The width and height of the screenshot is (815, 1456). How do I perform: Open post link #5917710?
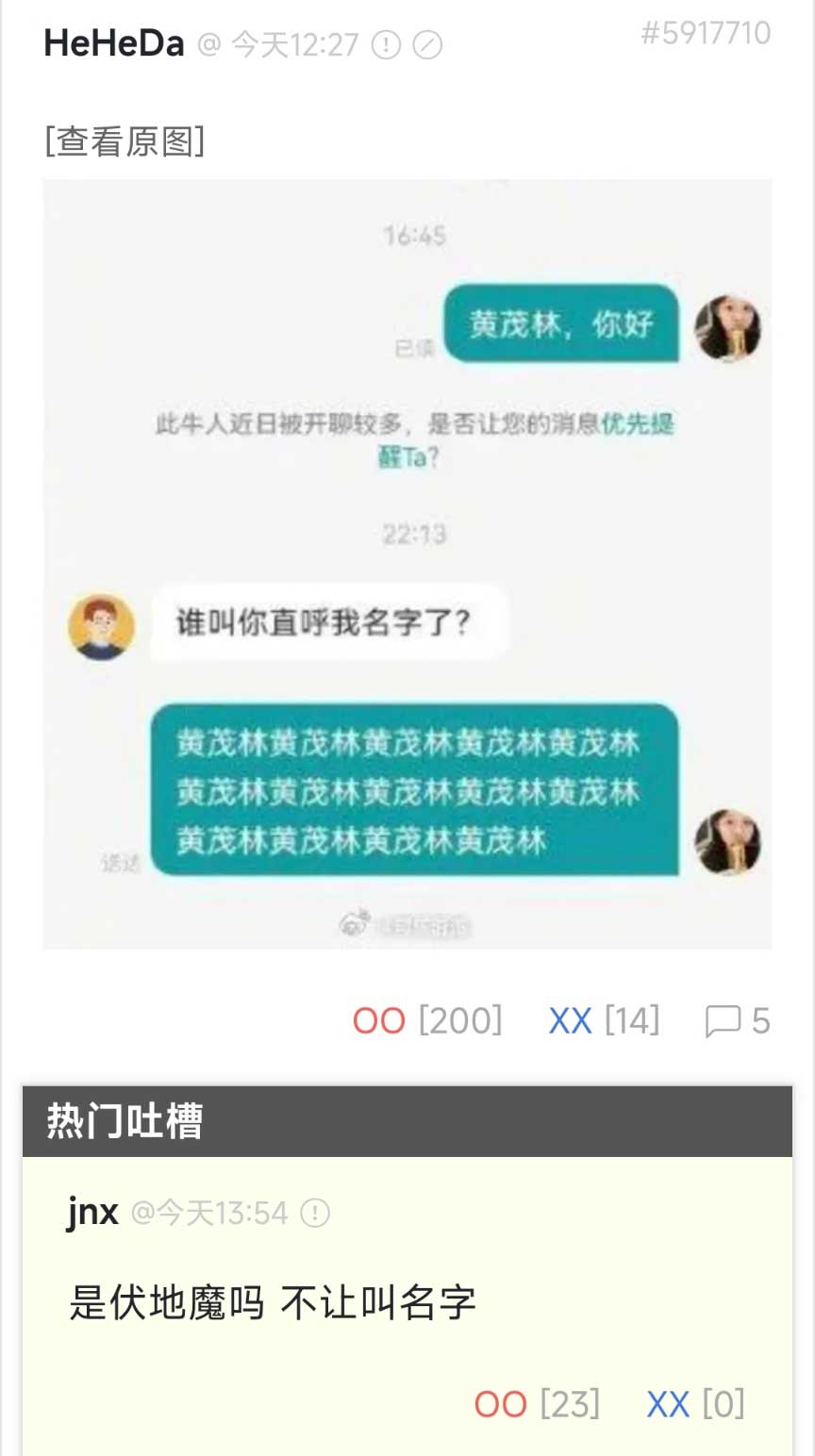(x=706, y=33)
